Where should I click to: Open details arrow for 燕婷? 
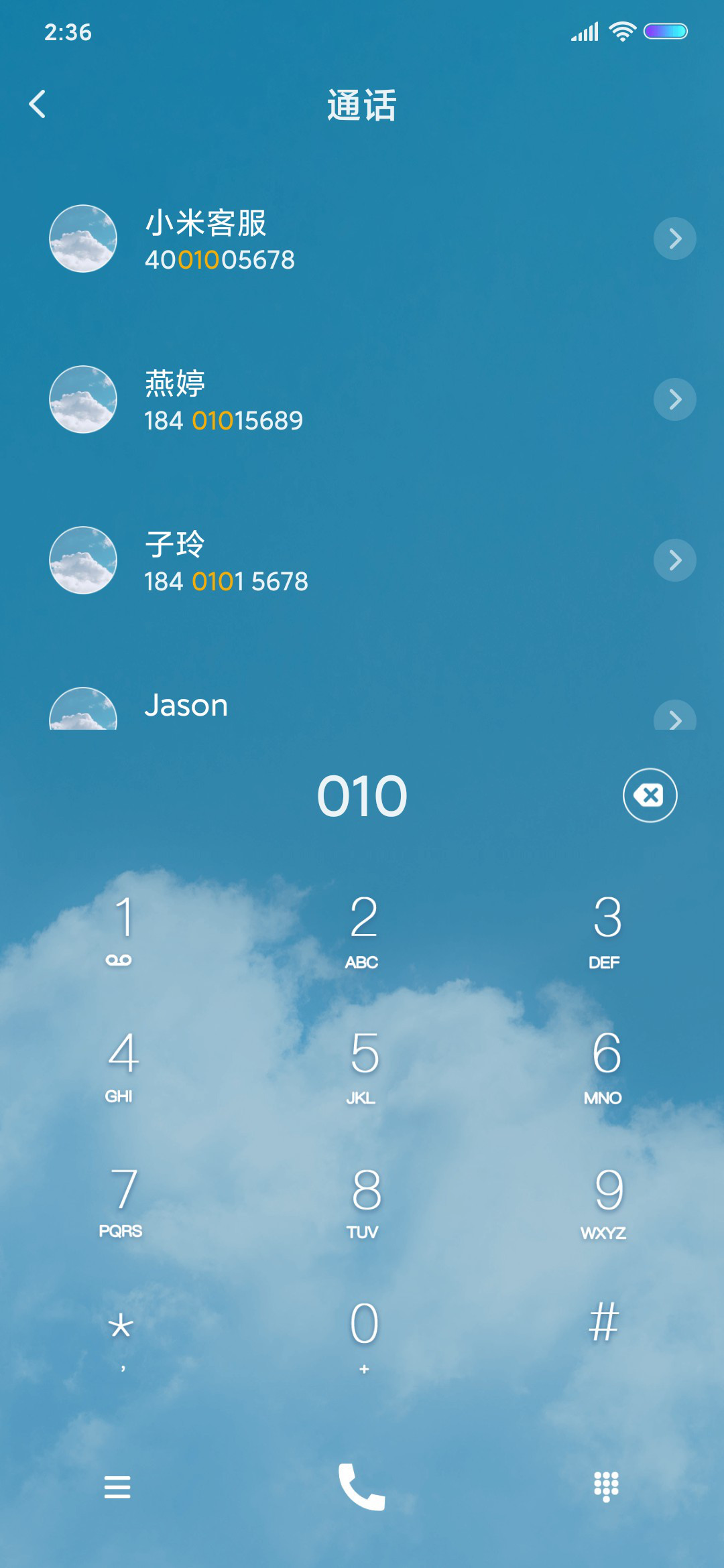pos(674,399)
